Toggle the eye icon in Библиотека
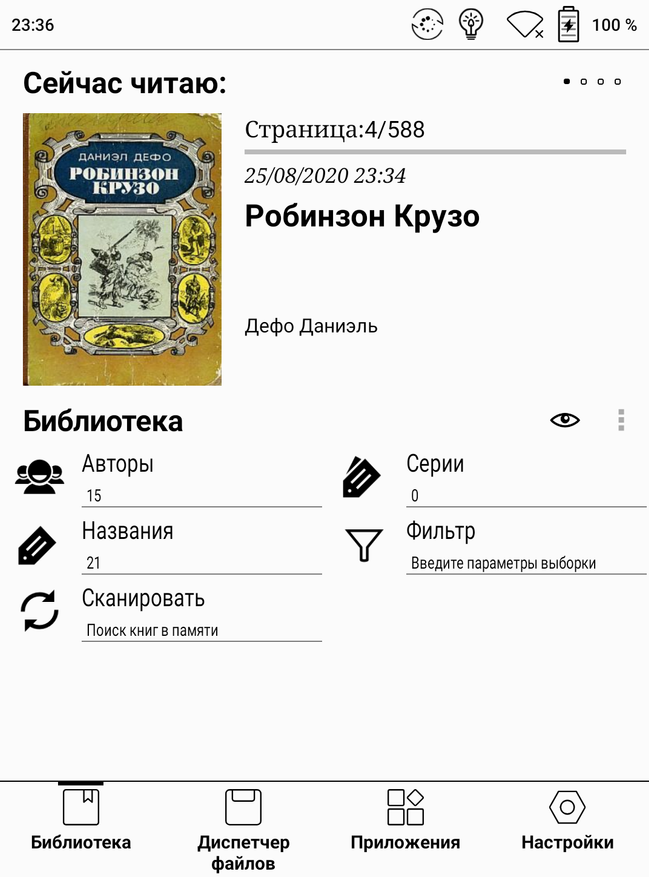Screen dimensions: 649x877 [x=565, y=420]
